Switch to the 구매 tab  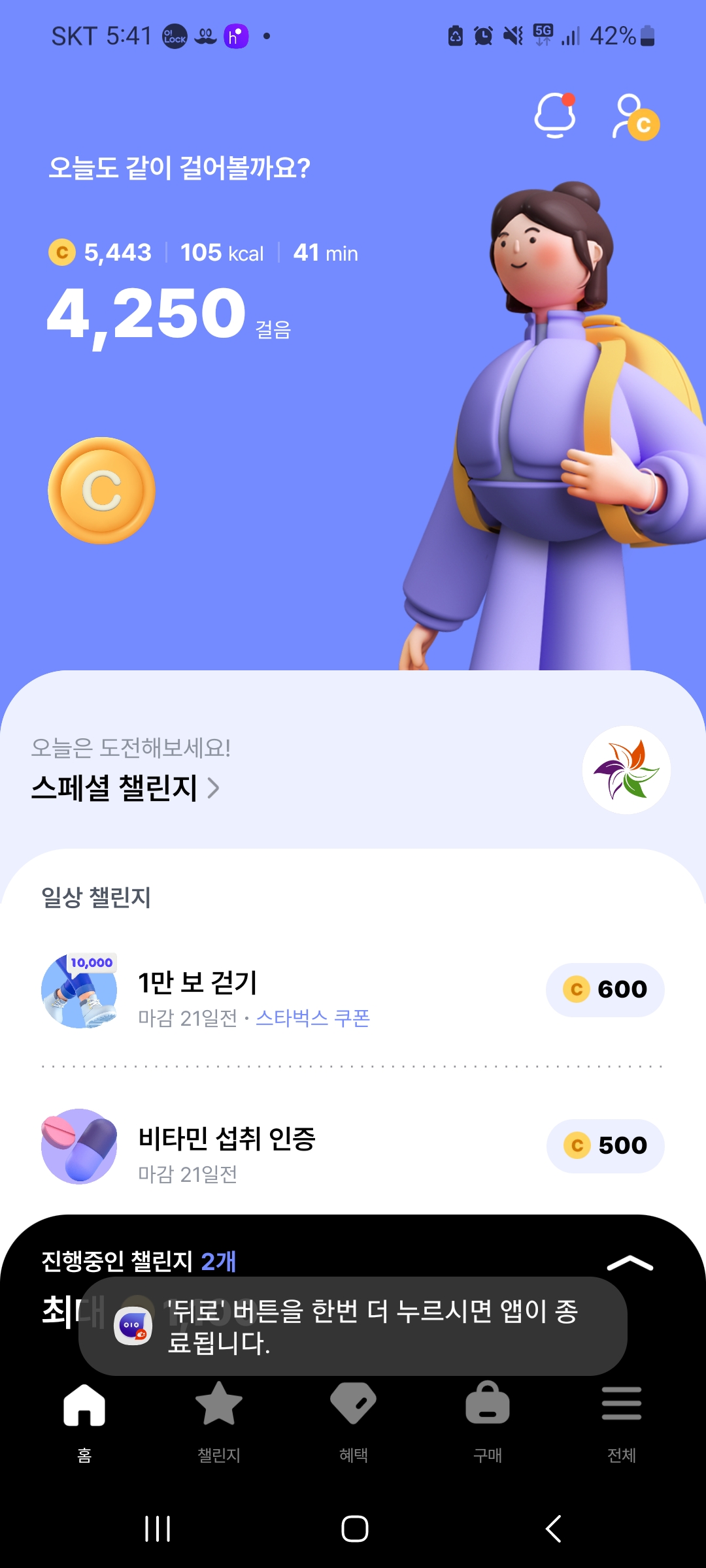[x=488, y=1418]
